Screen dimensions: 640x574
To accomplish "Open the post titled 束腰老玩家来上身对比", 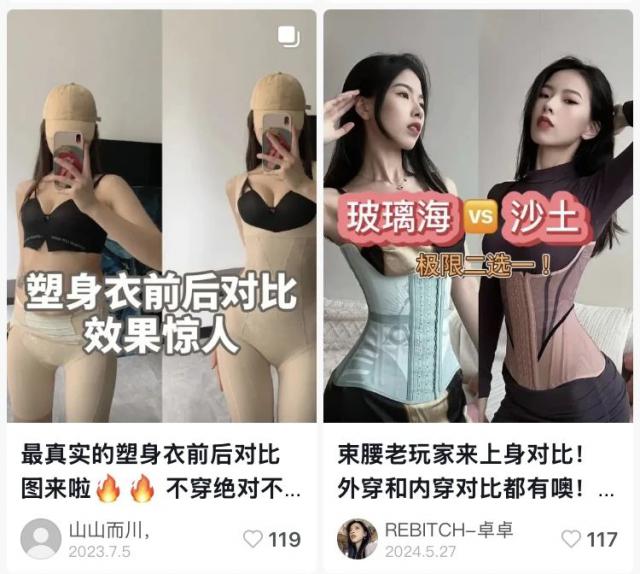I will (x=476, y=471).
